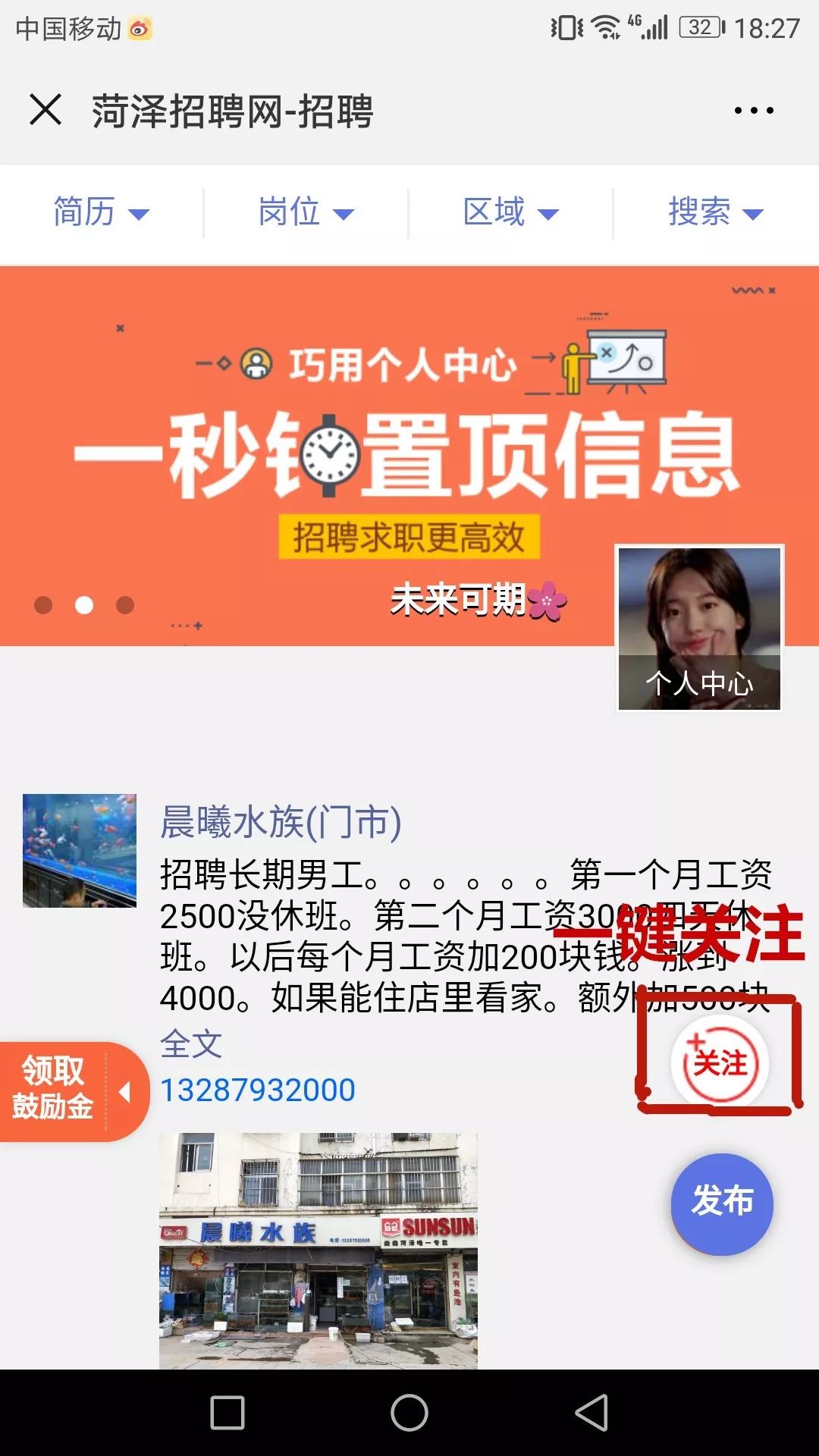The height and width of the screenshot is (1456, 819).
Task: Expand the job post with 全文
Action: (x=191, y=1044)
